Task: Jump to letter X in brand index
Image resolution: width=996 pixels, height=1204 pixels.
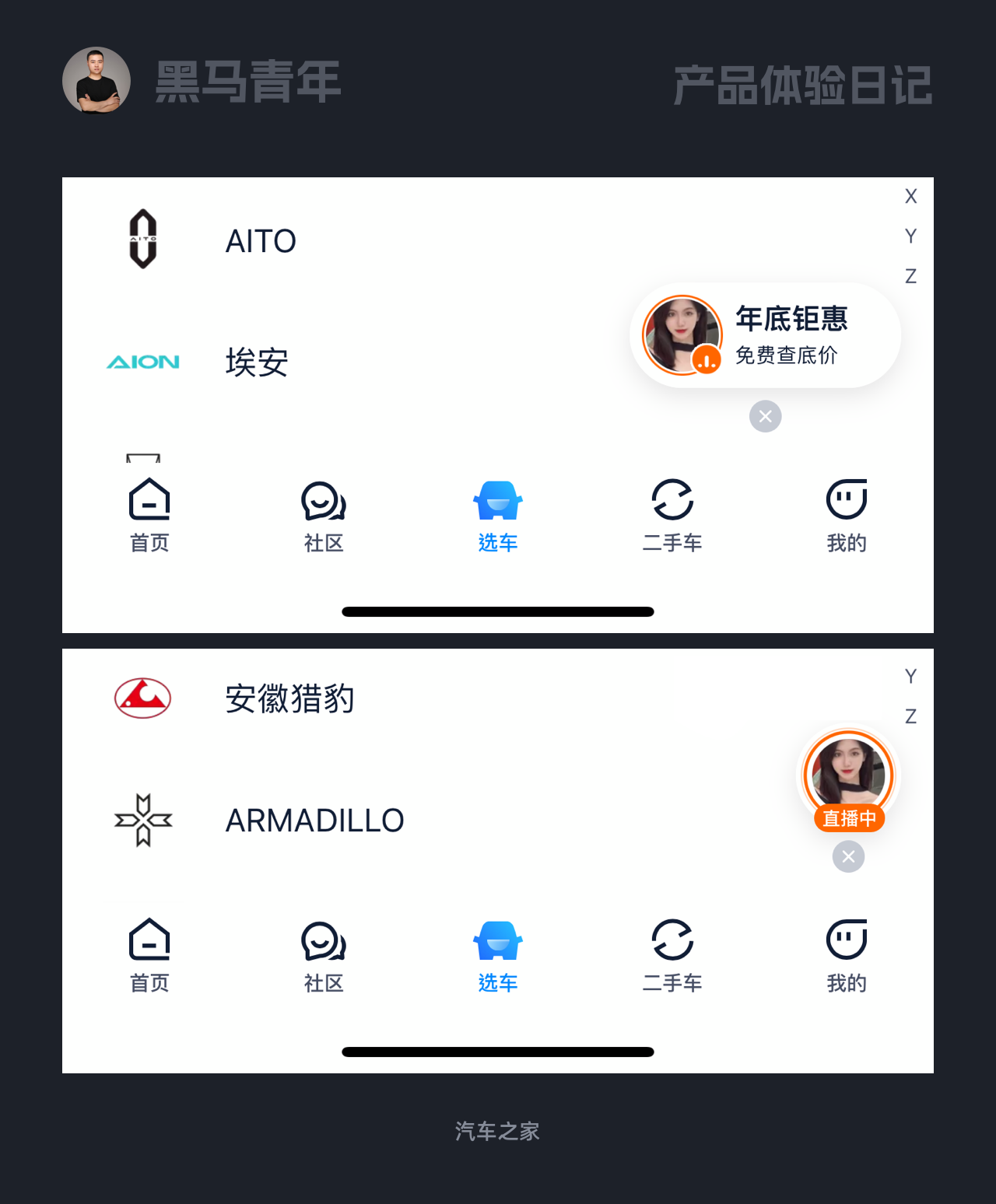Action: [910, 197]
